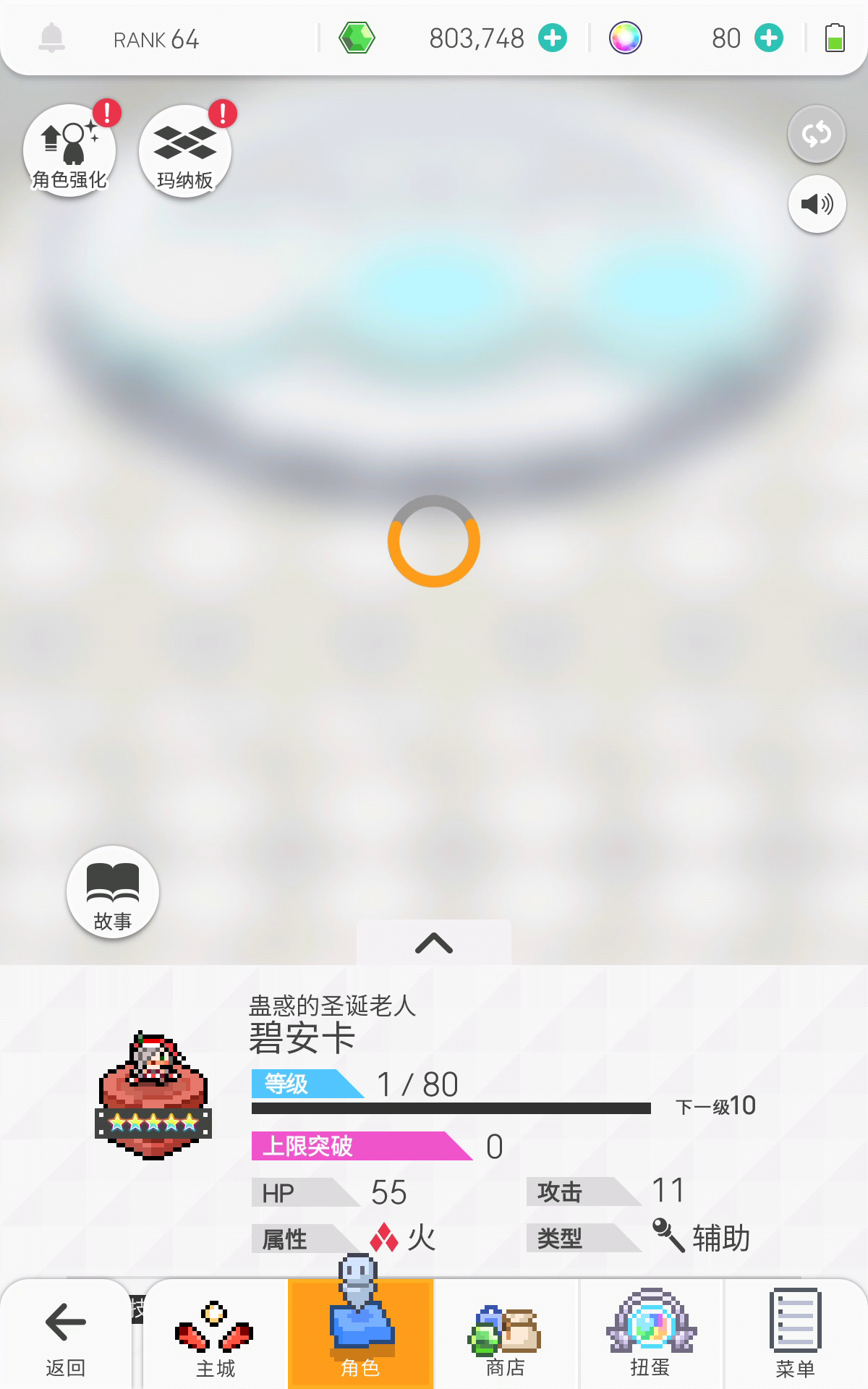Open the 玛纳板 mana board

[185, 150]
